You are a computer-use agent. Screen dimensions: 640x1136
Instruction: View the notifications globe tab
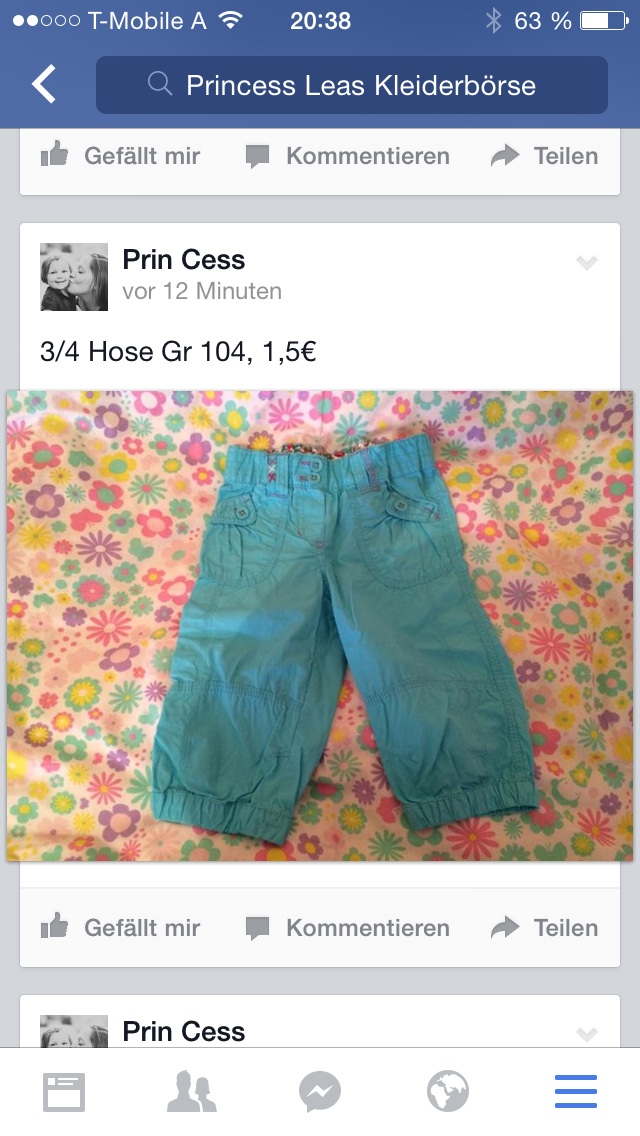448,1092
